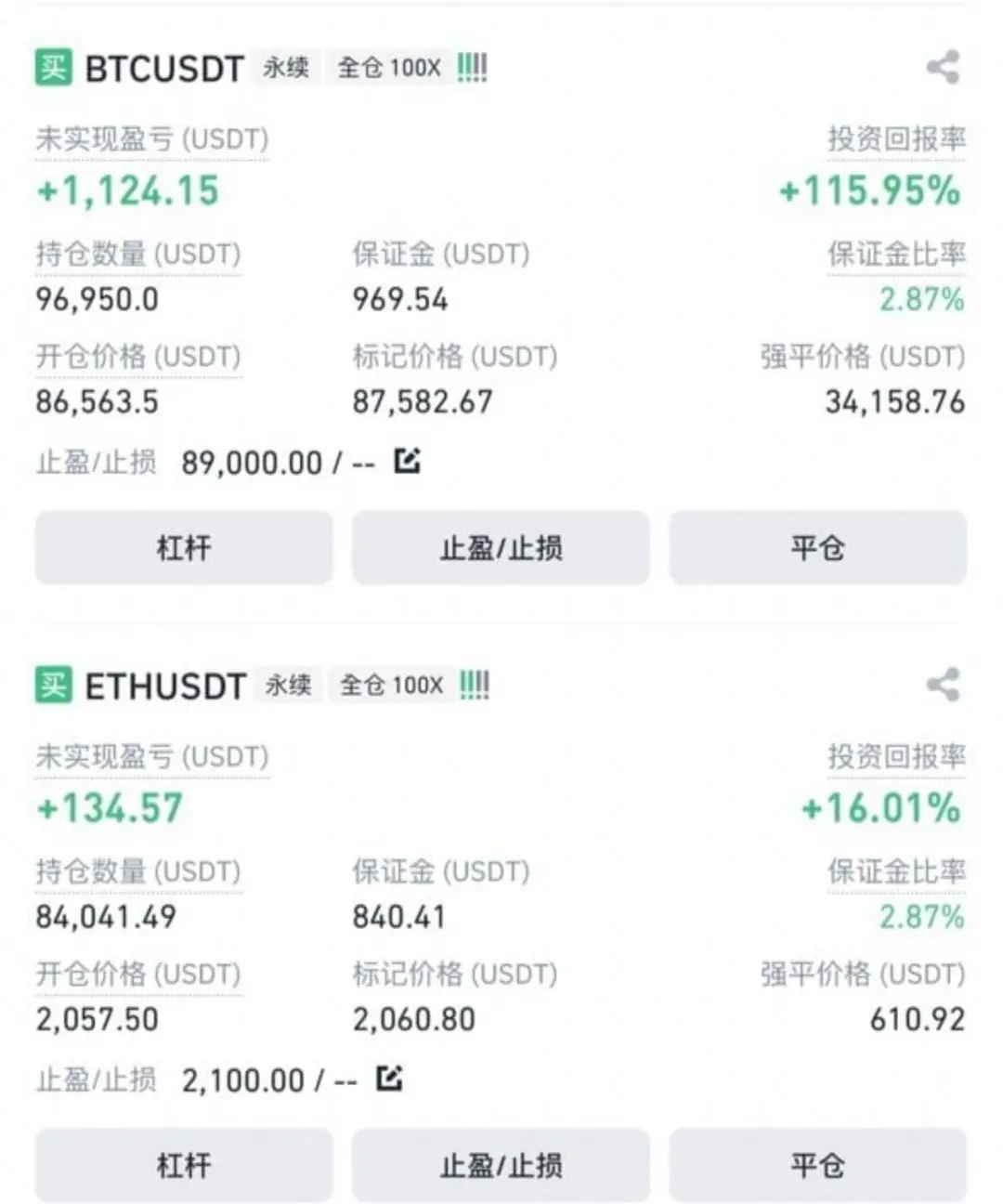Open 止盈/止损 button for BTCUSDT position
Screen dimensions: 1003x1204
point(501,548)
